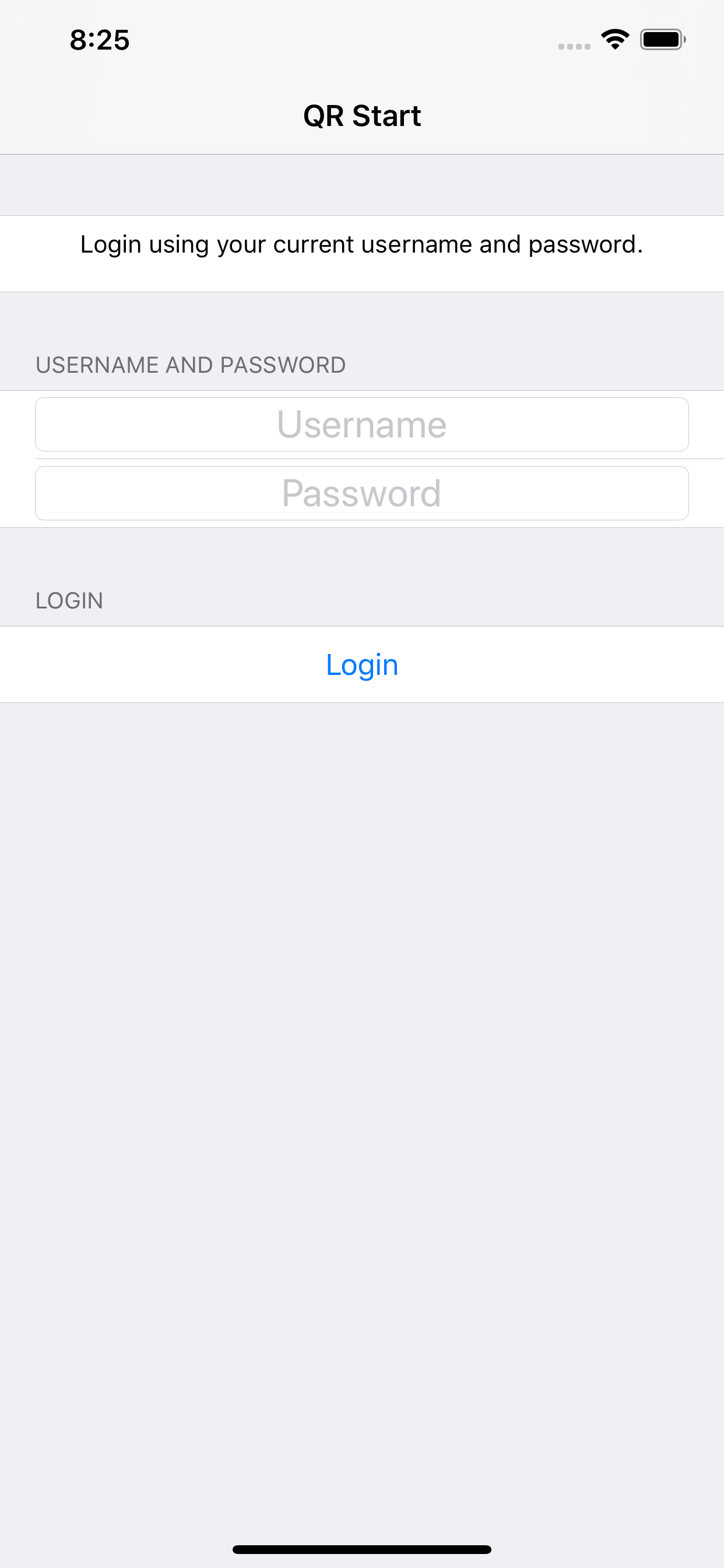Click inside the Password text field
Screen dimensions: 724x1568
(362, 492)
